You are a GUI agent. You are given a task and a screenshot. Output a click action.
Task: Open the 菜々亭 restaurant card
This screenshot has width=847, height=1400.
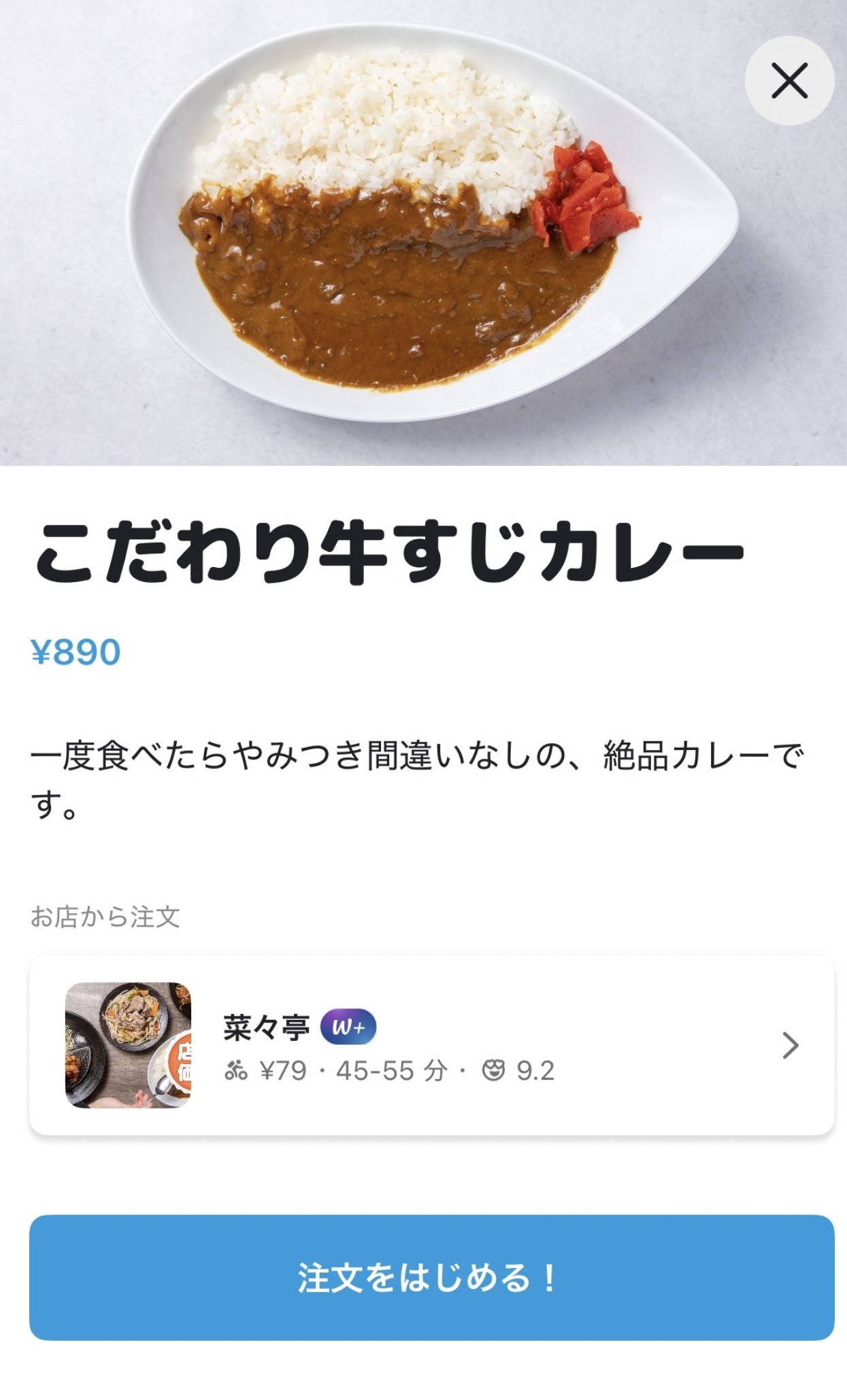click(431, 1045)
